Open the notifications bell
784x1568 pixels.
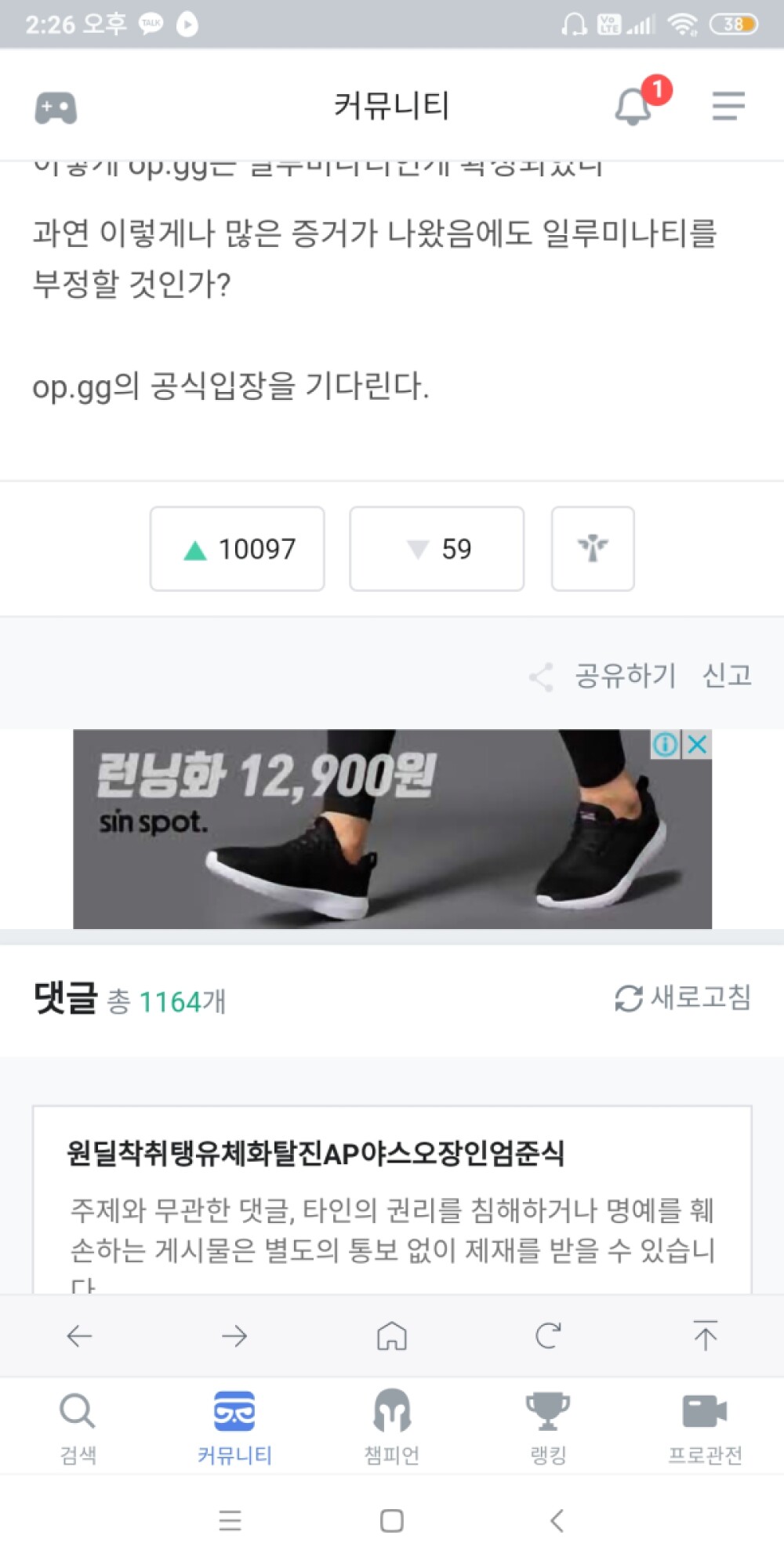633,106
